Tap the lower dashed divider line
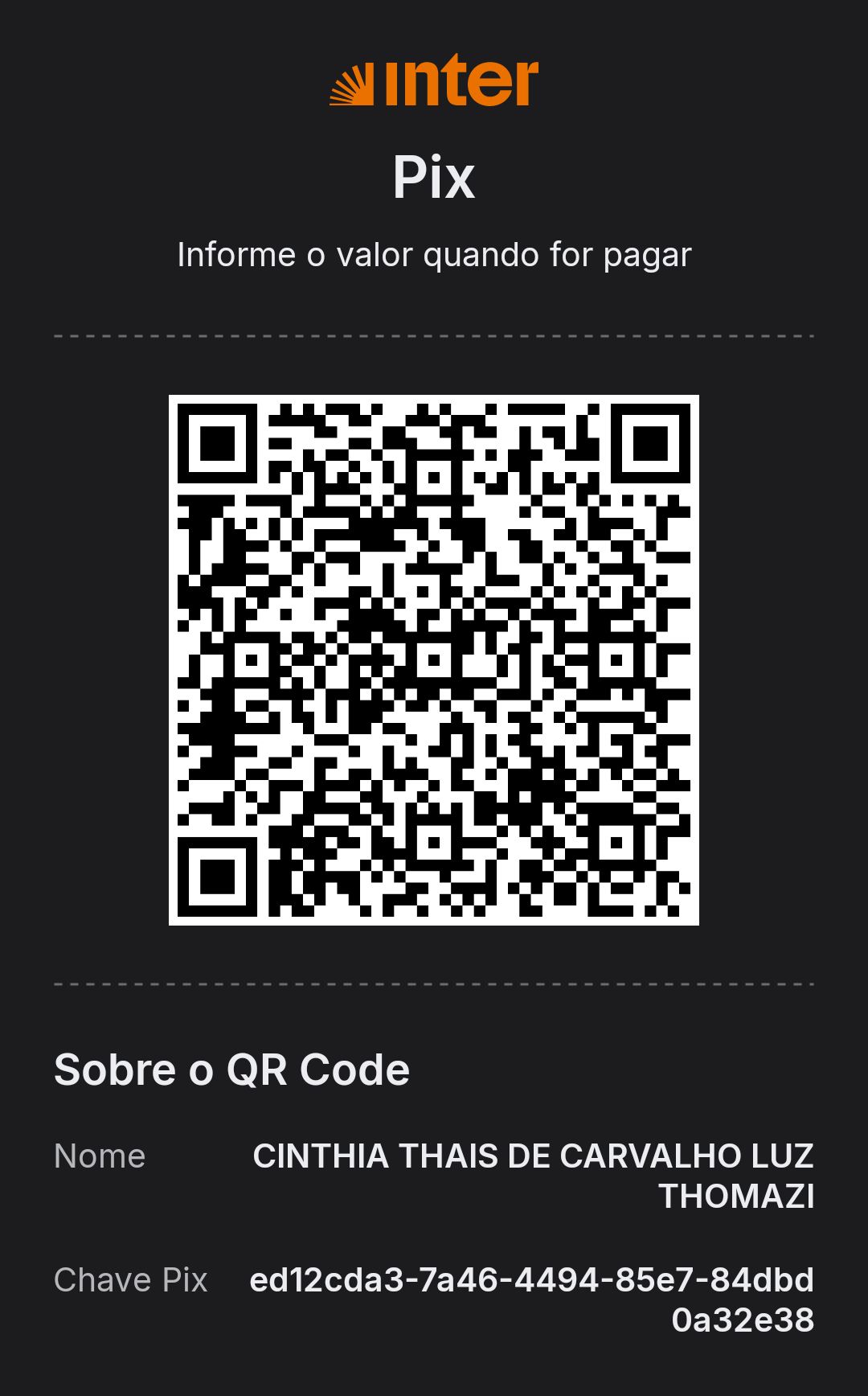Screen dimensions: 868x1396 (x=434, y=985)
